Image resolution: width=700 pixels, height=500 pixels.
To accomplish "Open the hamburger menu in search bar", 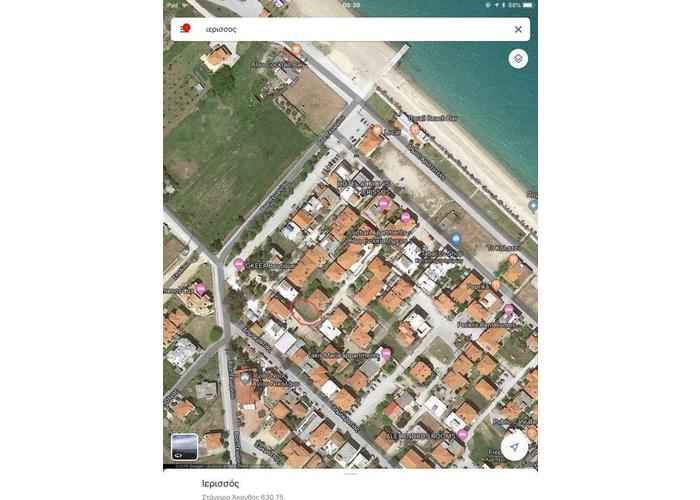I will click(184, 29).
